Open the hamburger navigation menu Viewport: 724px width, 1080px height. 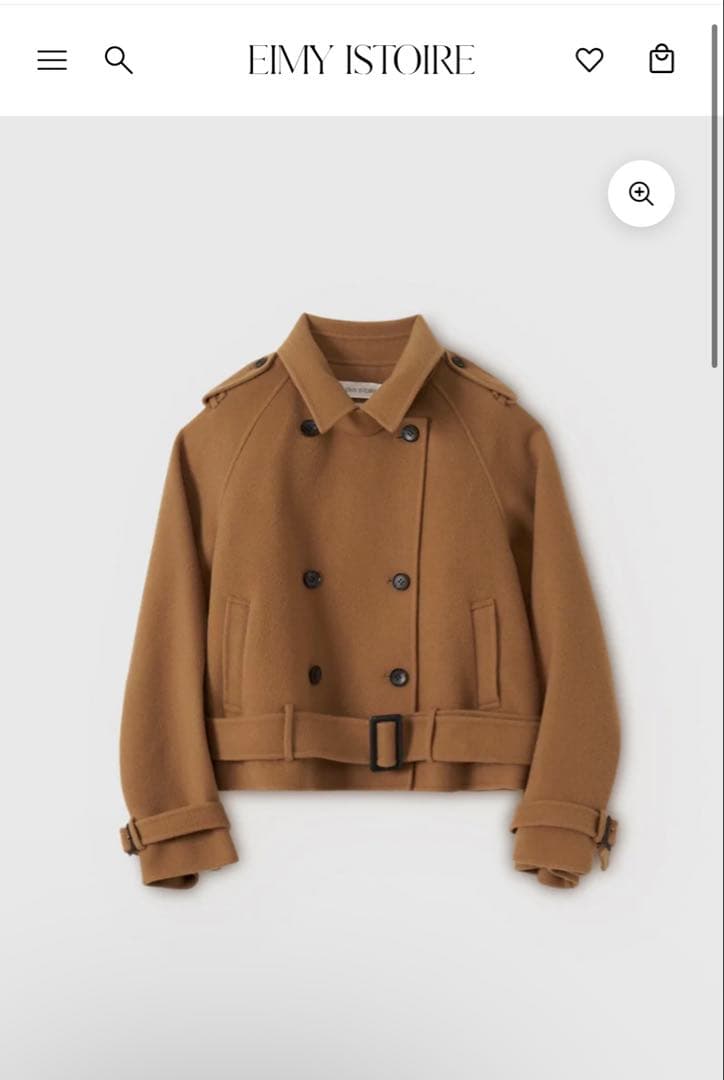coord(52,60)
